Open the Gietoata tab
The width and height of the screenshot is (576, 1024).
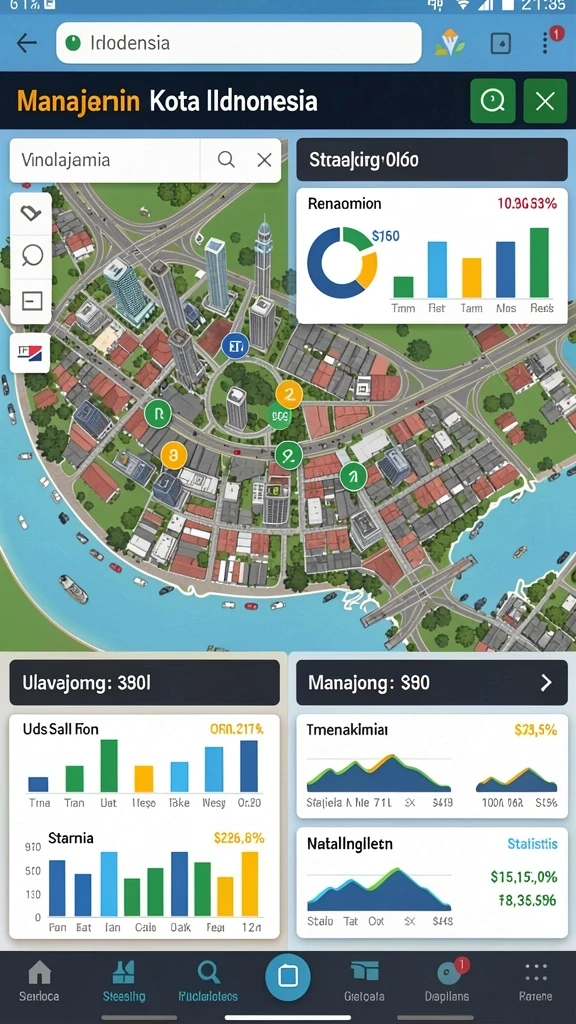(364, 982)
